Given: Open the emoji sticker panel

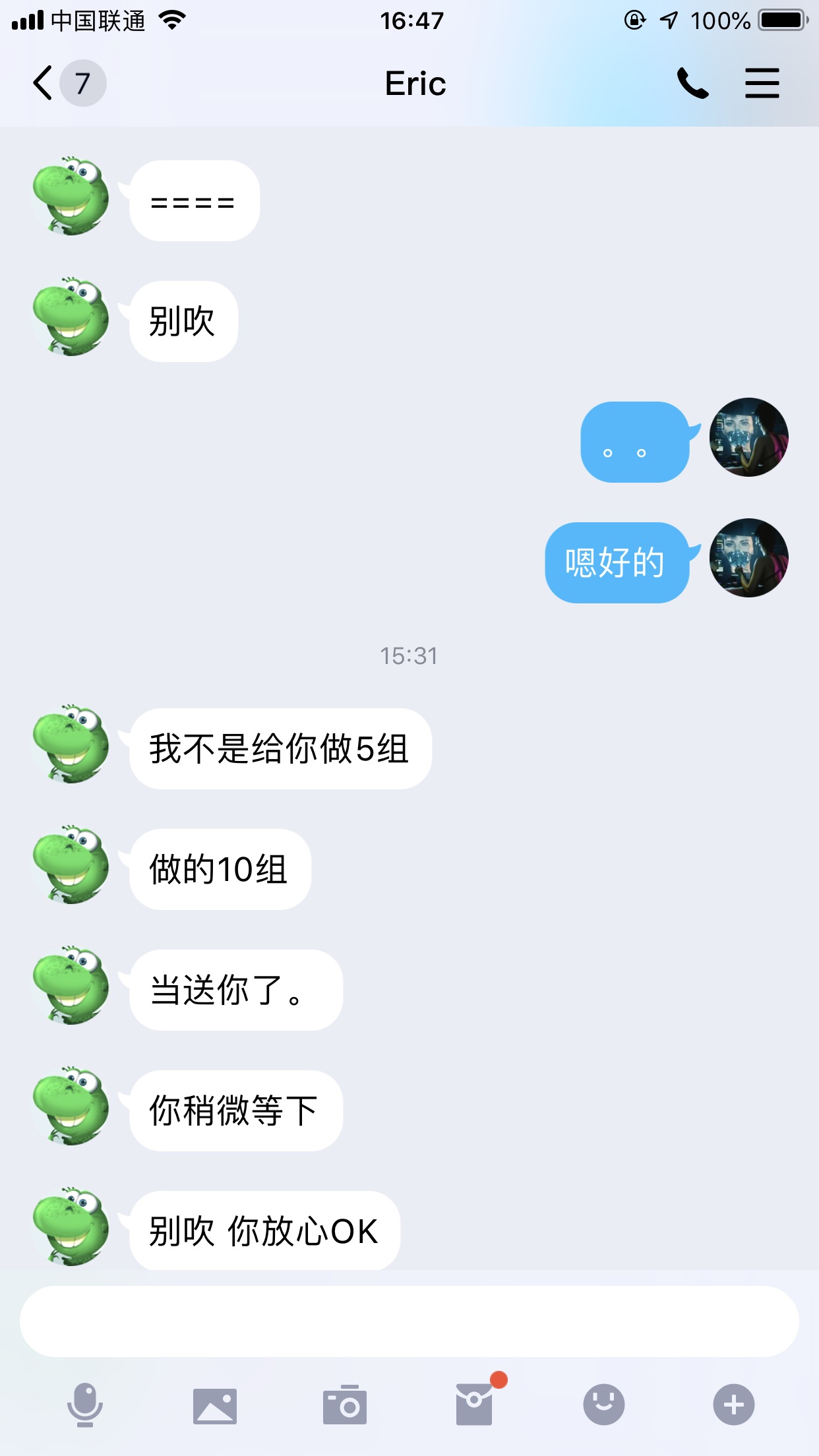Looking at the screenshot, I should pyautogui.click(x=603, y=1405).
